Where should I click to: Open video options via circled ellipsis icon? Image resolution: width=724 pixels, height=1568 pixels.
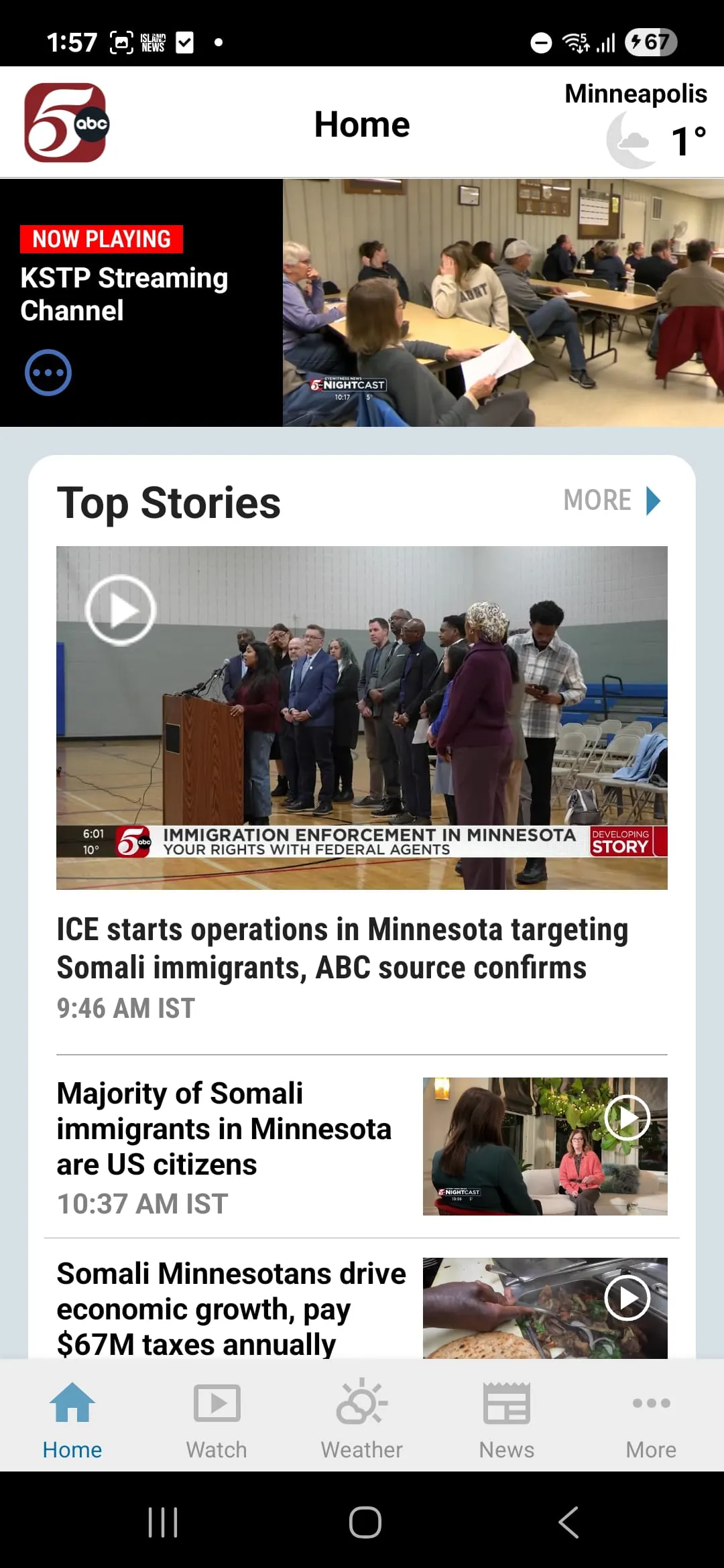coord(48,373)
